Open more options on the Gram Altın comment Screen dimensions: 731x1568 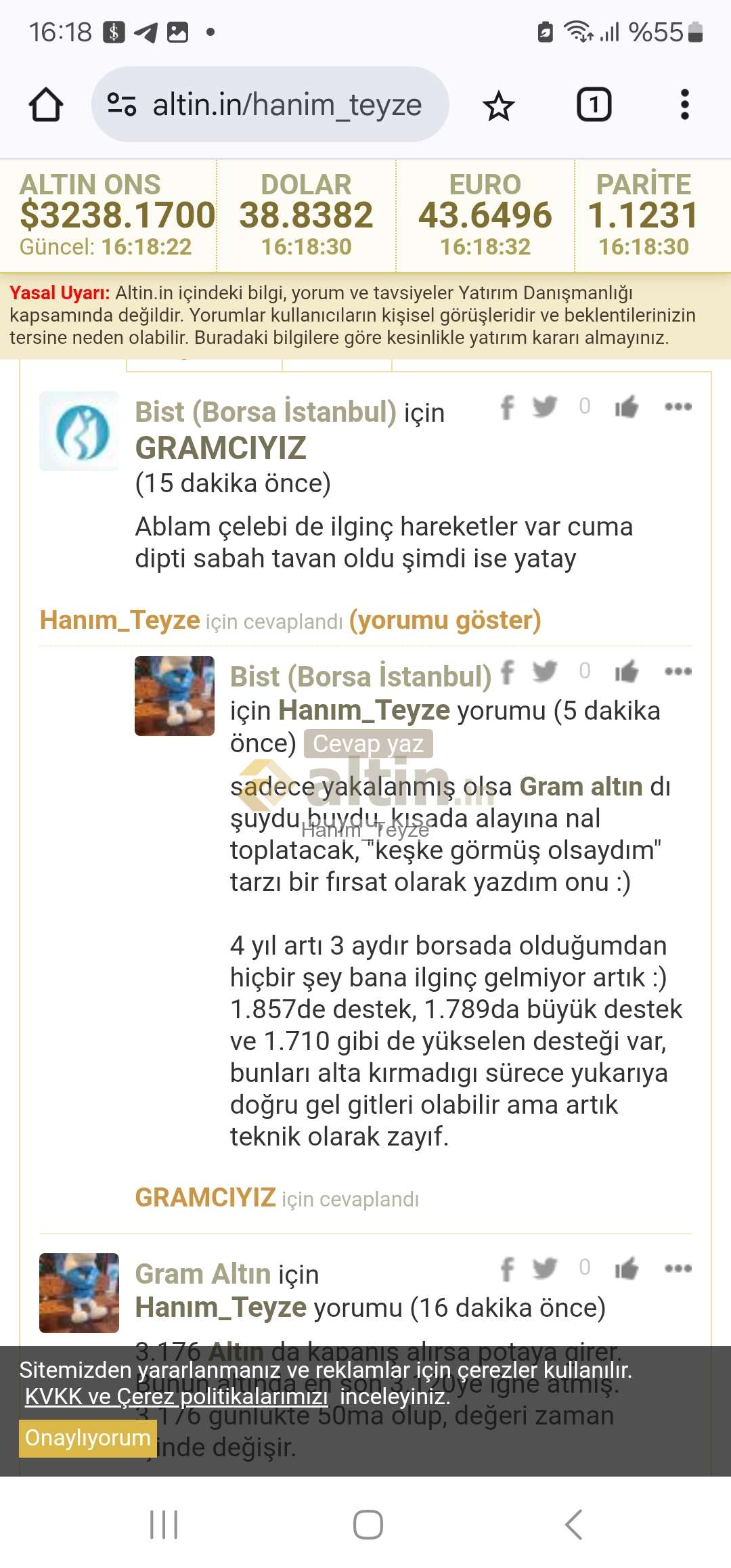(x=678, y=1268)
